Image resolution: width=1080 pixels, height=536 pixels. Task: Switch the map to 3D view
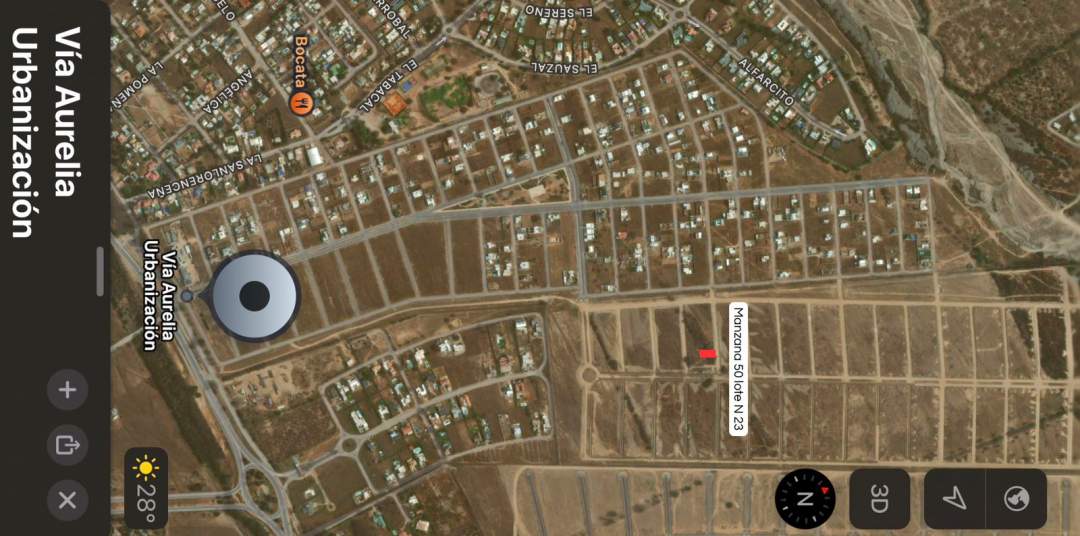[x=879, y=499]
